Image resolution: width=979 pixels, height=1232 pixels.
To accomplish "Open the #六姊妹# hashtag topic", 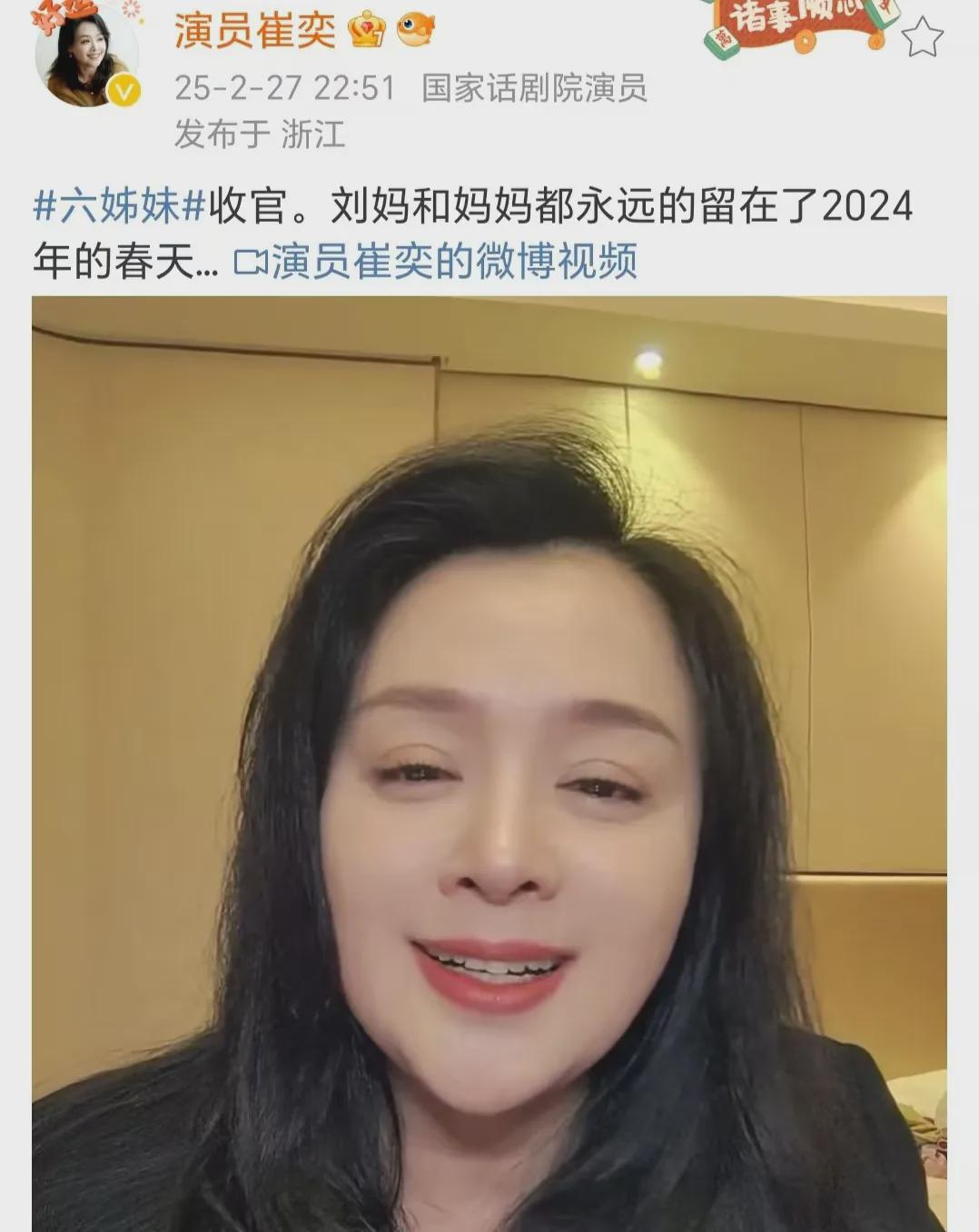I will click(x=120, y=207).
